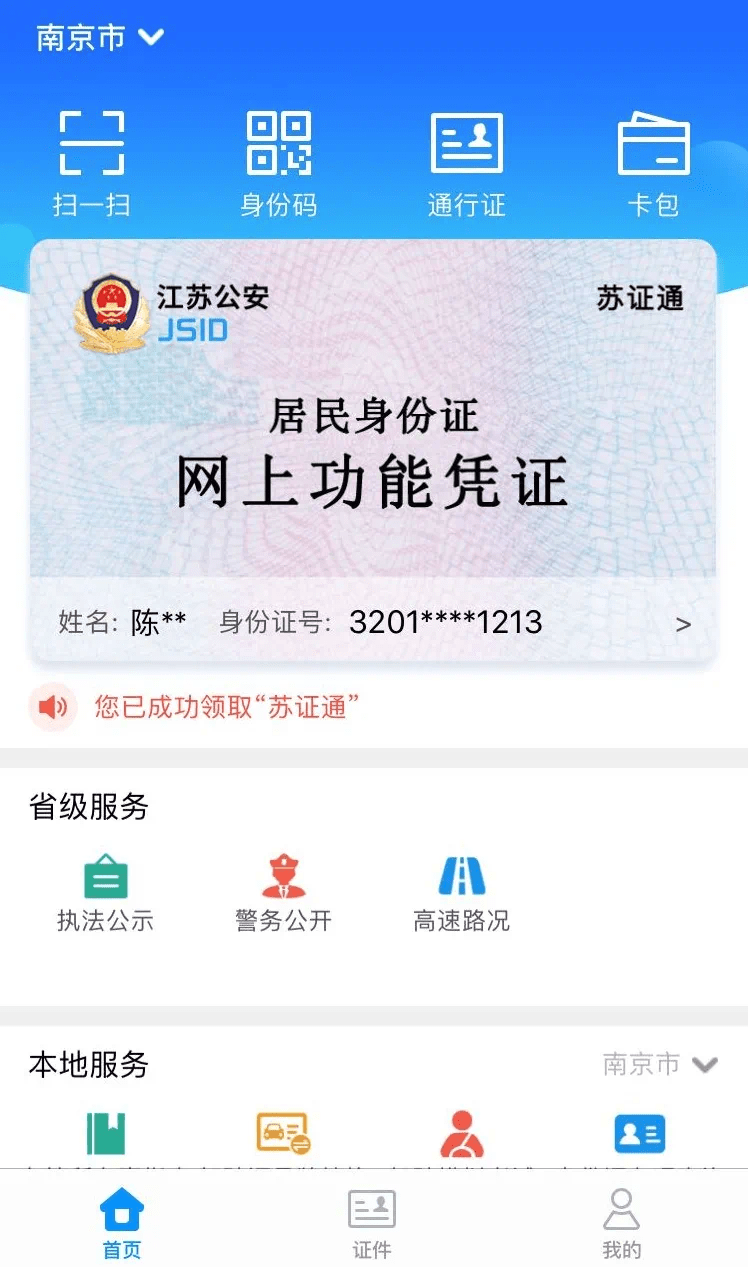Switch to the 我的 tab
Screen dimensions: 748x1267
coord(621,1223)
